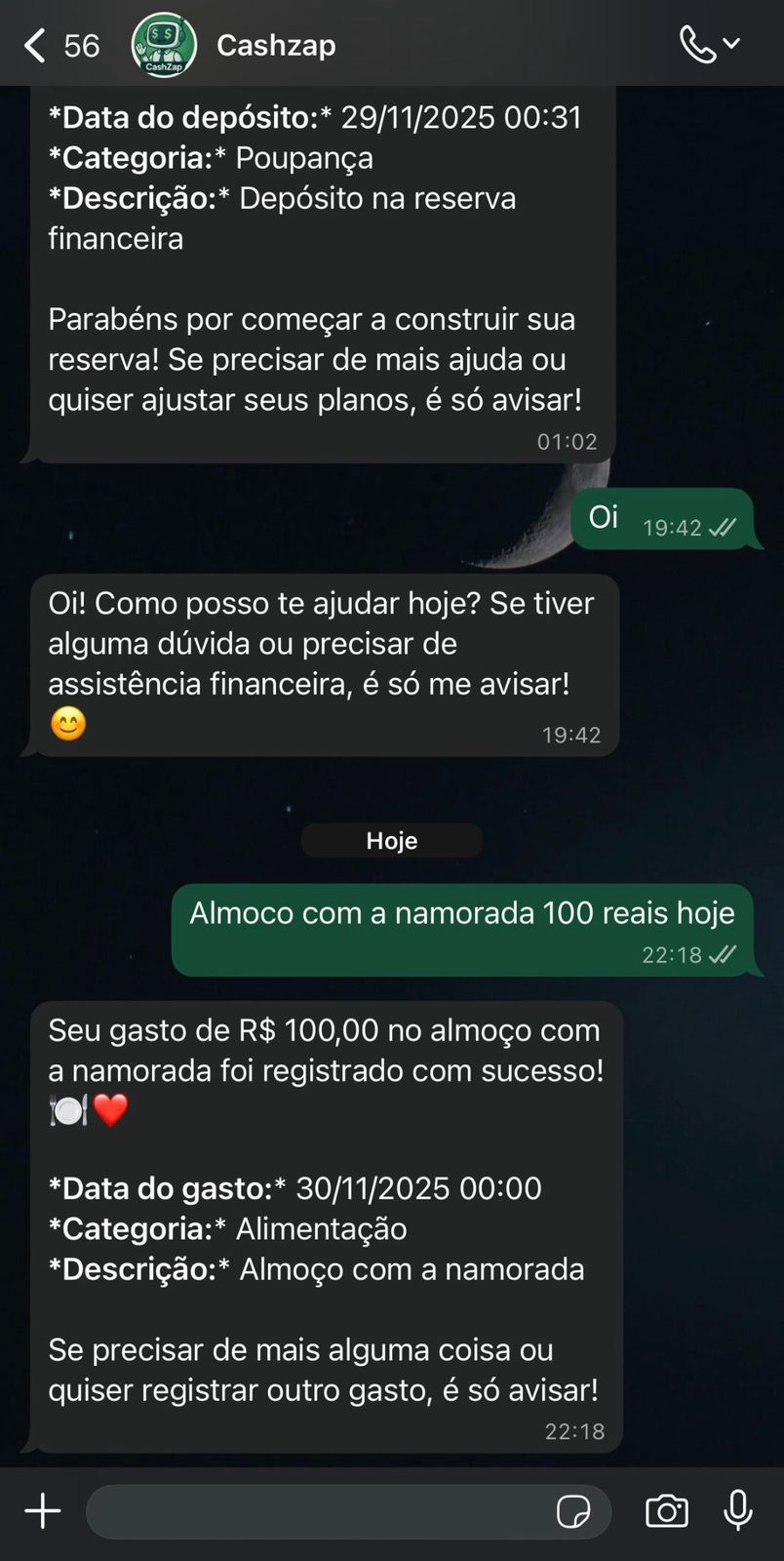Screen dimensions: 784x1561
Task: Tap the delivered checkmarks on the 22:18 message
Action: point(722,955)
